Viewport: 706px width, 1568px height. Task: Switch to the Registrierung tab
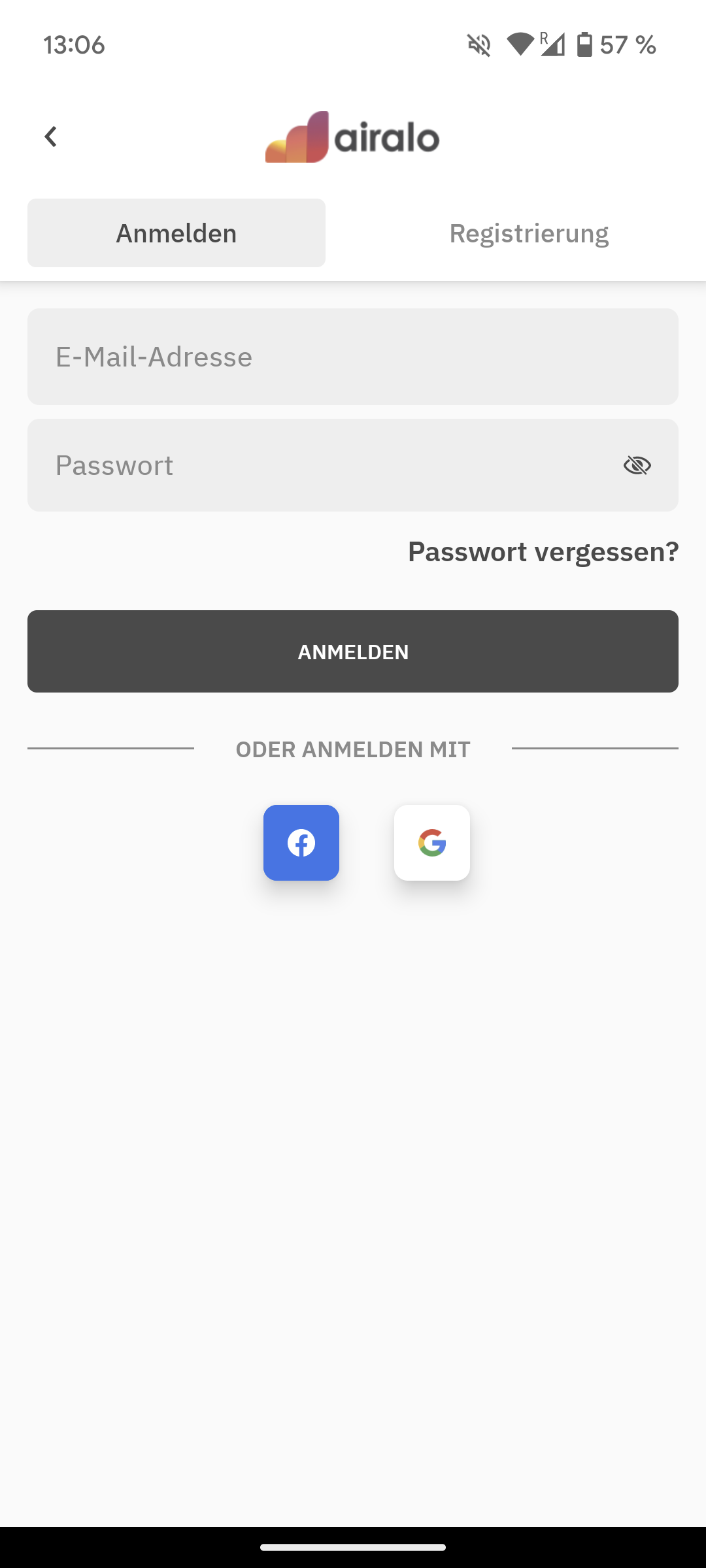pyautogui.click(x=529, y=232)
